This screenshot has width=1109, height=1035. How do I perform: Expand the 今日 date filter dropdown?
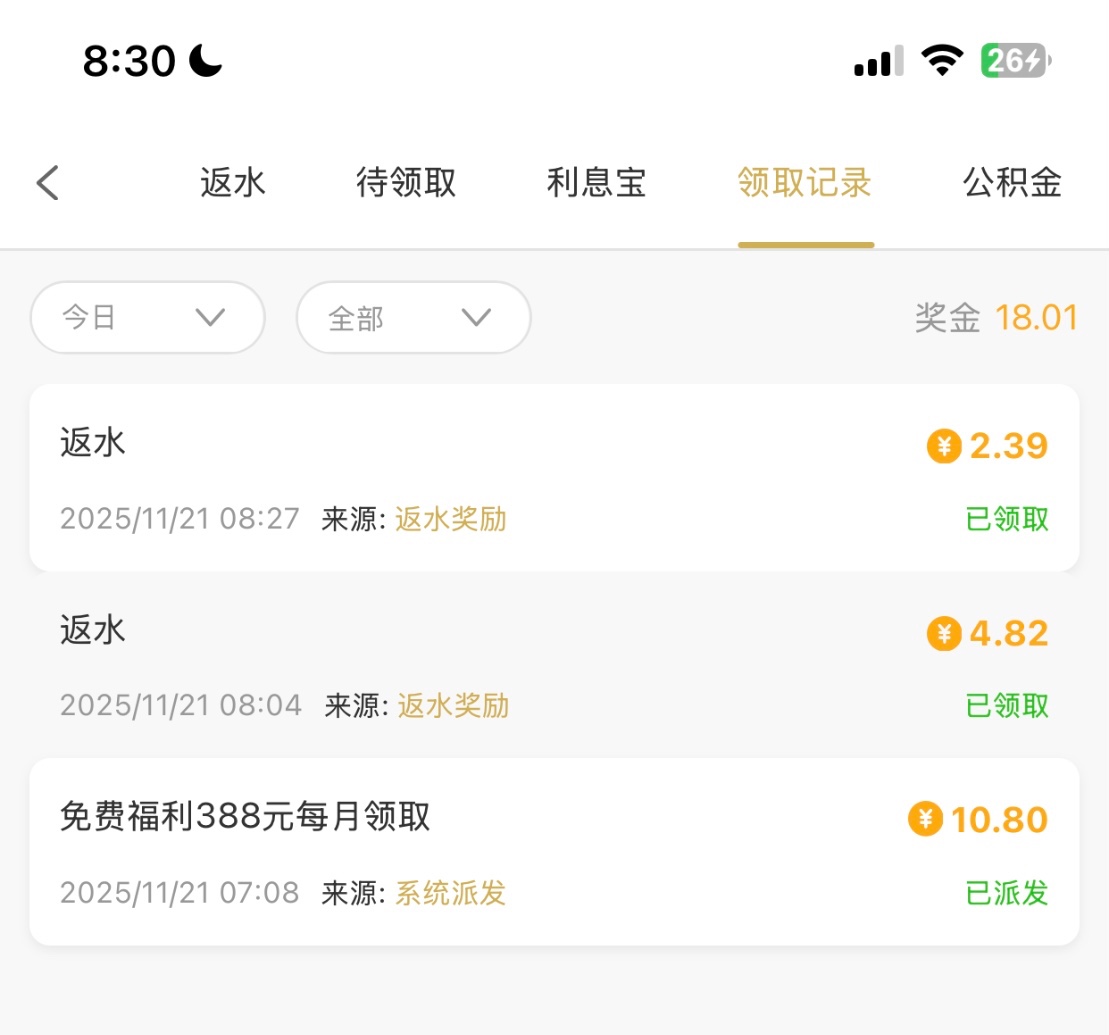click(148, 318)
